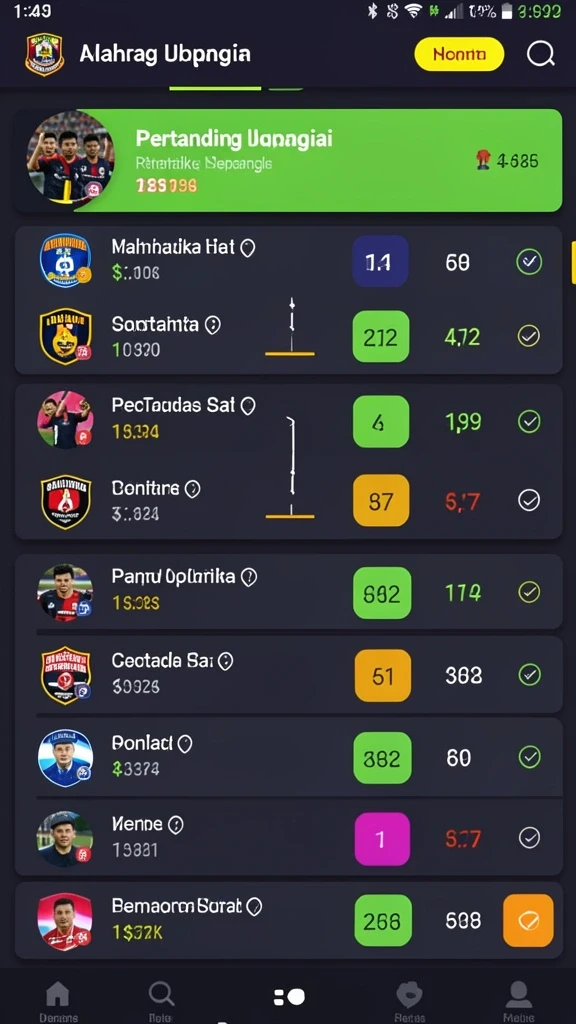Select the 382 box for Ponlad
576x1024 pixels.
click(382, 758)
